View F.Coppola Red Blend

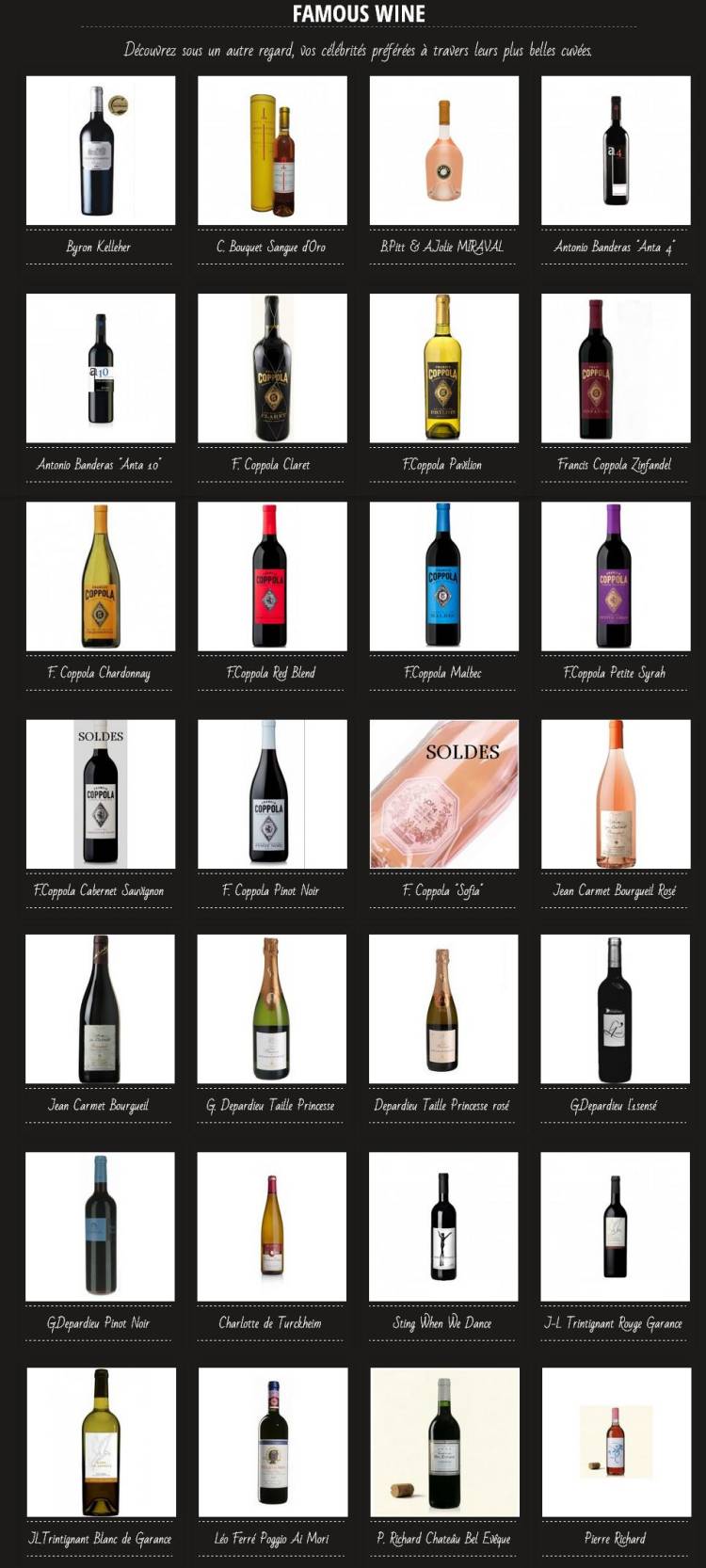[272, 576]
